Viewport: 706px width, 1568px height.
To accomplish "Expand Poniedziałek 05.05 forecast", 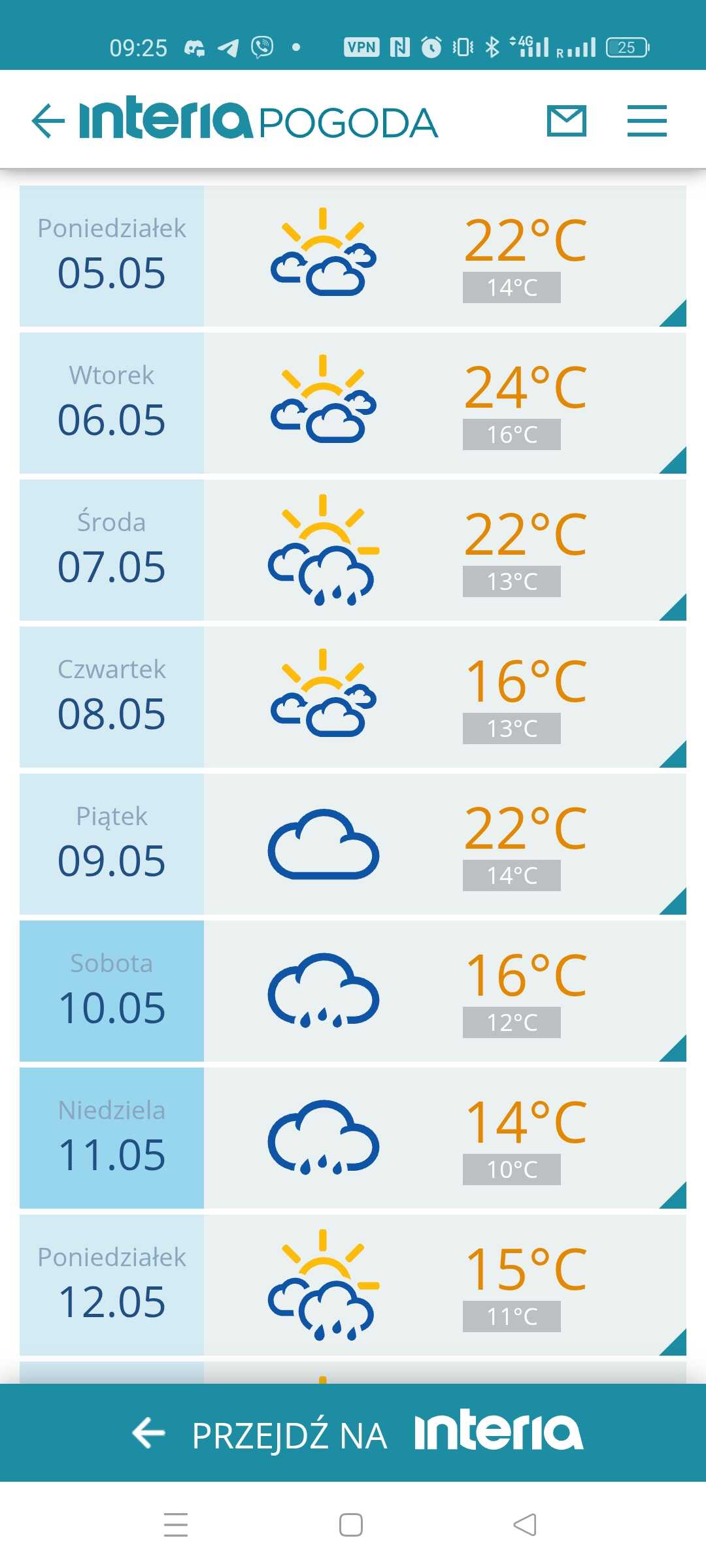I will 353,256.
